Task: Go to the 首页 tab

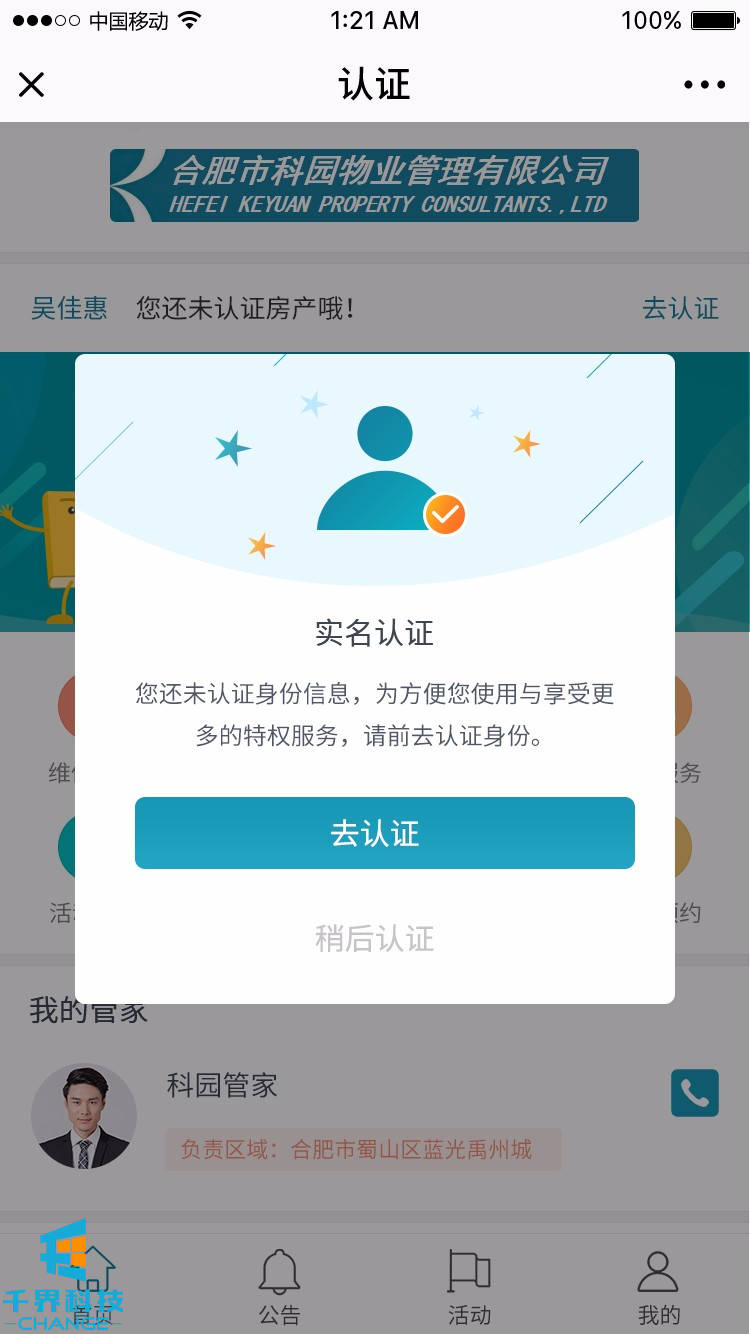Action: tap(93, 1287)
